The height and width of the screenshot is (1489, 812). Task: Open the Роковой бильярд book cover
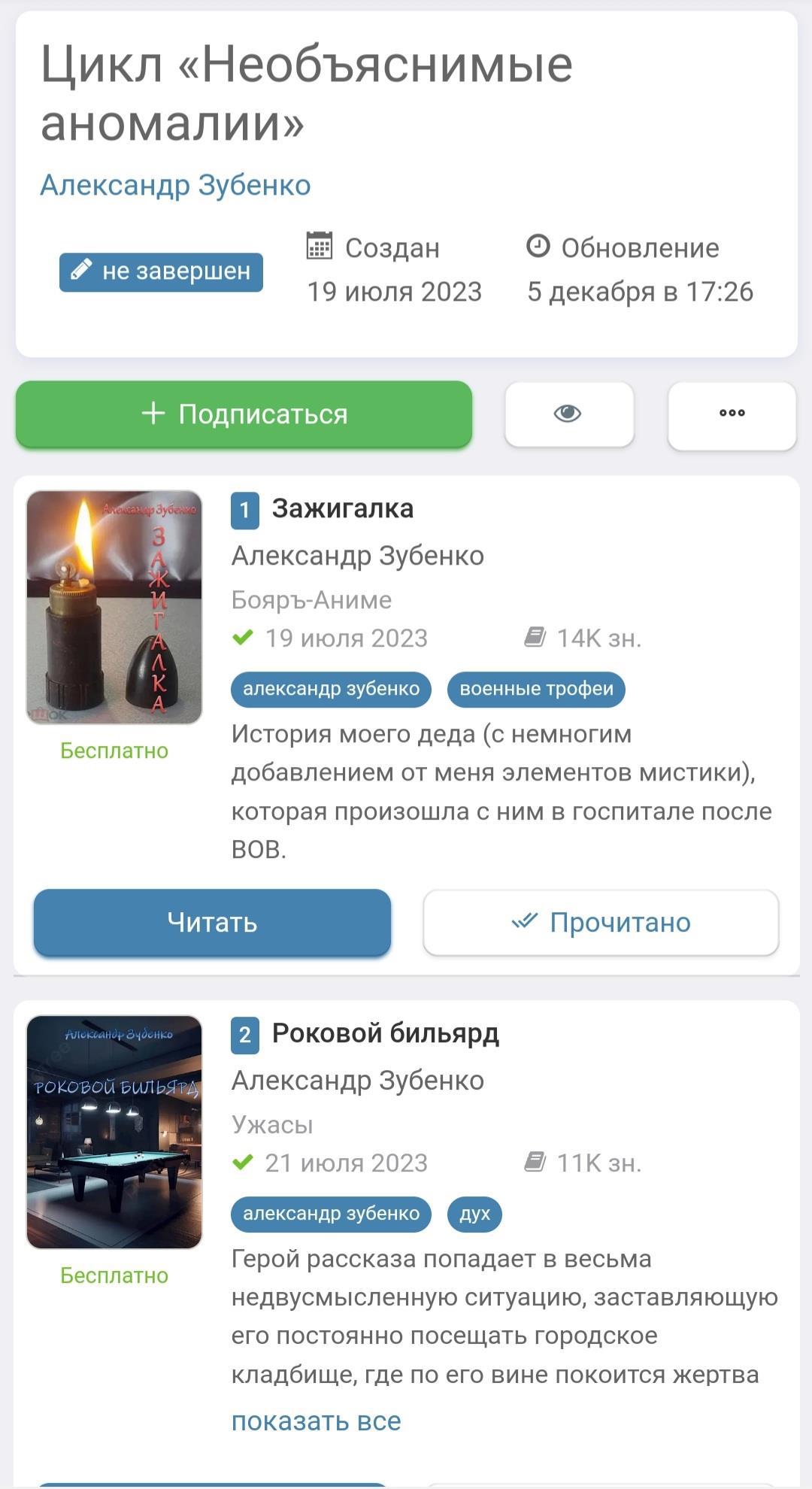[114, 1132]
